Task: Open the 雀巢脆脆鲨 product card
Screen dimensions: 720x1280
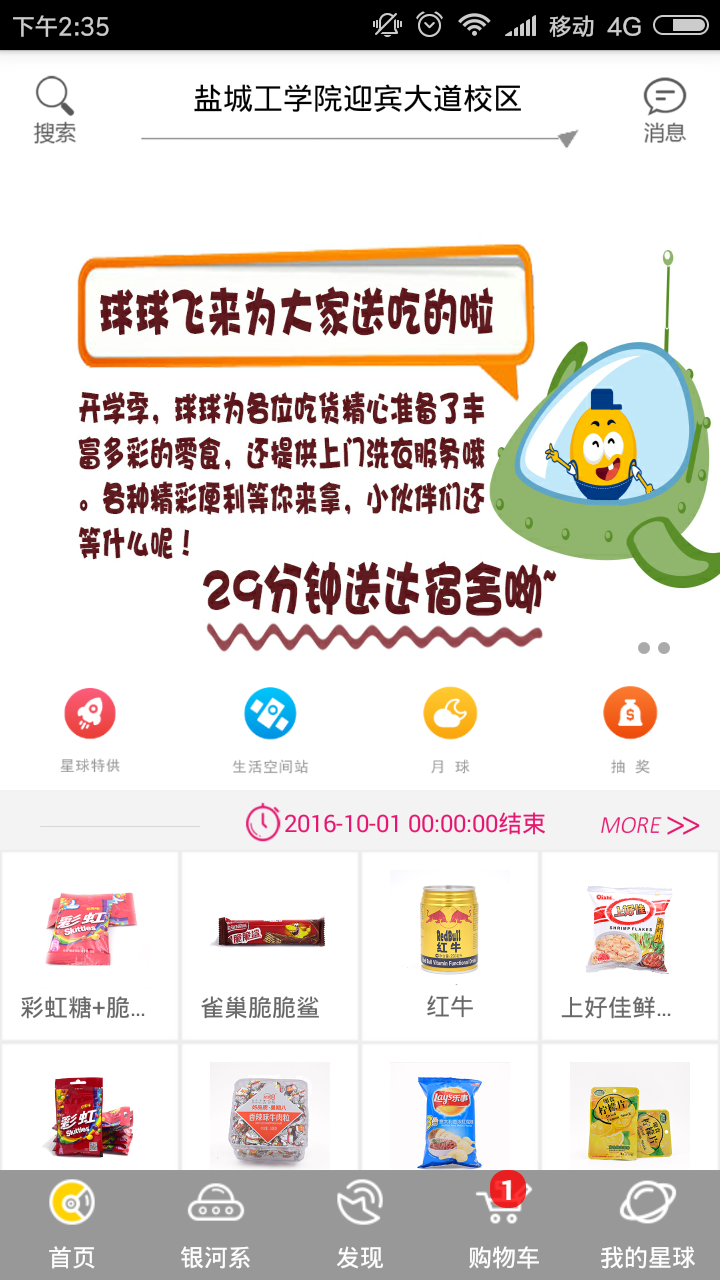Action: point(270,945)
